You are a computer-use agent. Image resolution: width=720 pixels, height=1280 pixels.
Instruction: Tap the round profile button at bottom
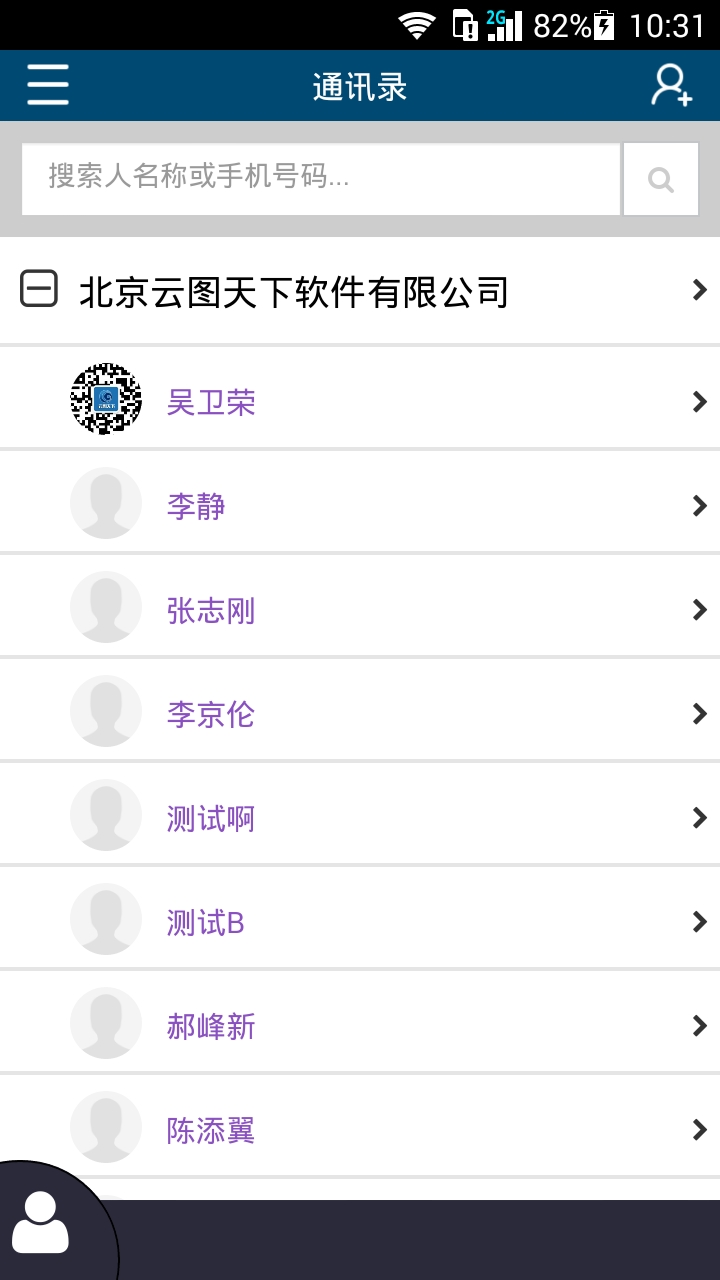(42, 1224)
